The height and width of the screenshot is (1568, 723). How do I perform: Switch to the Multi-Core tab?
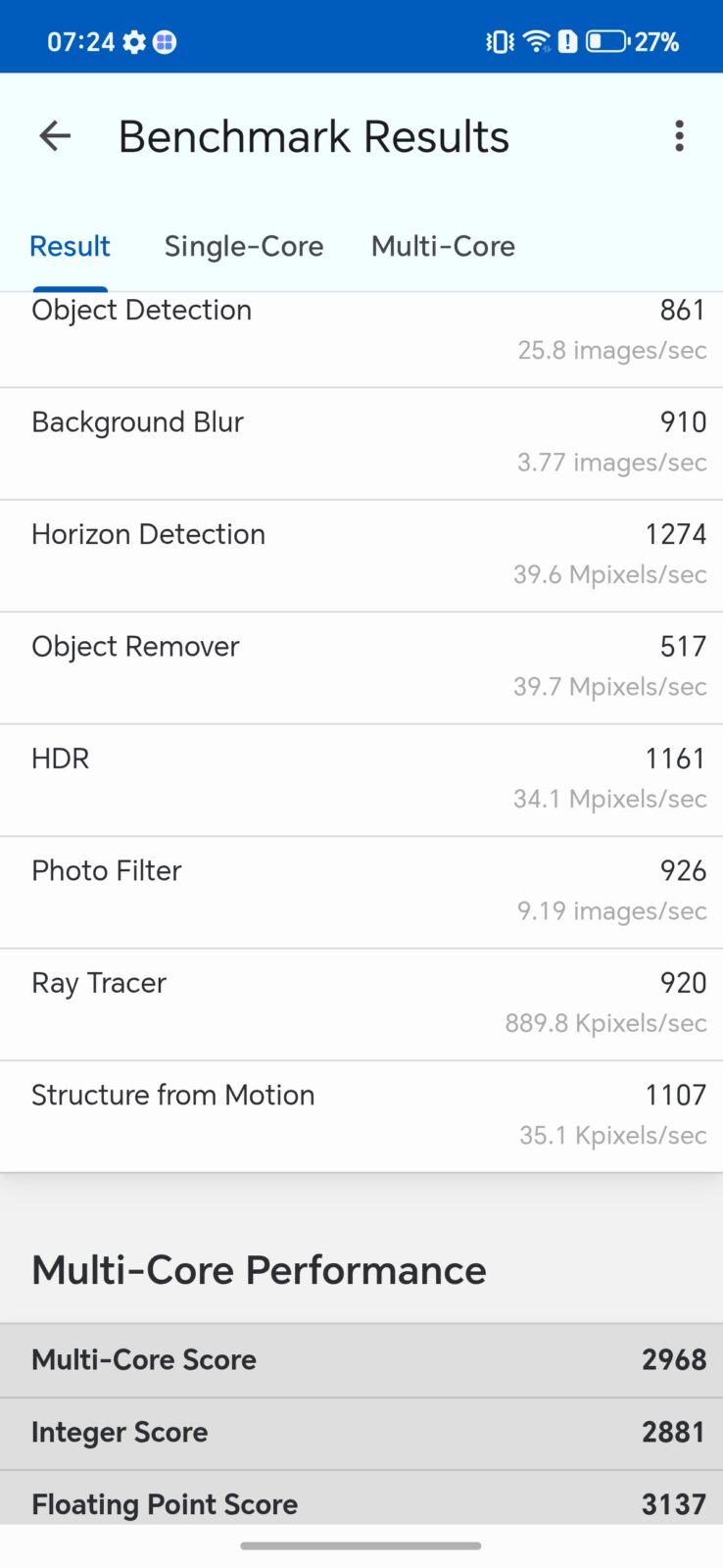pyautogui.click(x=443, y=246)
